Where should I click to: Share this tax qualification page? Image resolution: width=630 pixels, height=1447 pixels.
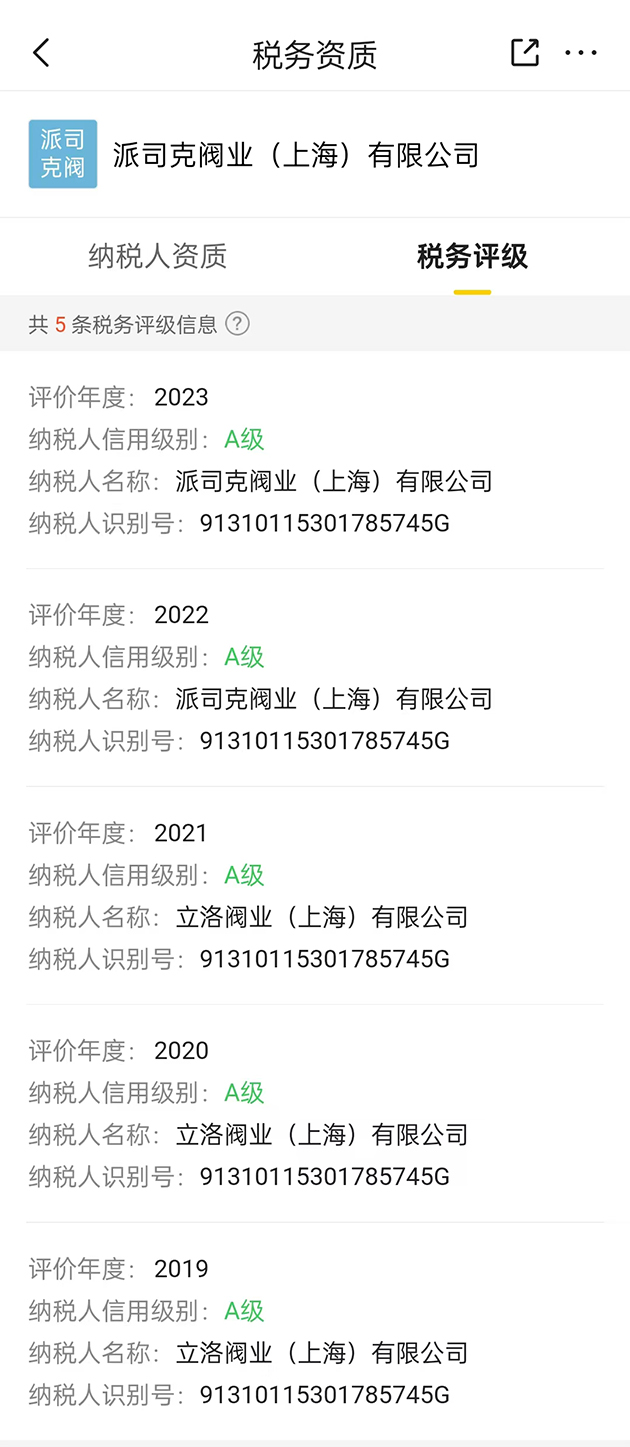(x=525, y=53)
